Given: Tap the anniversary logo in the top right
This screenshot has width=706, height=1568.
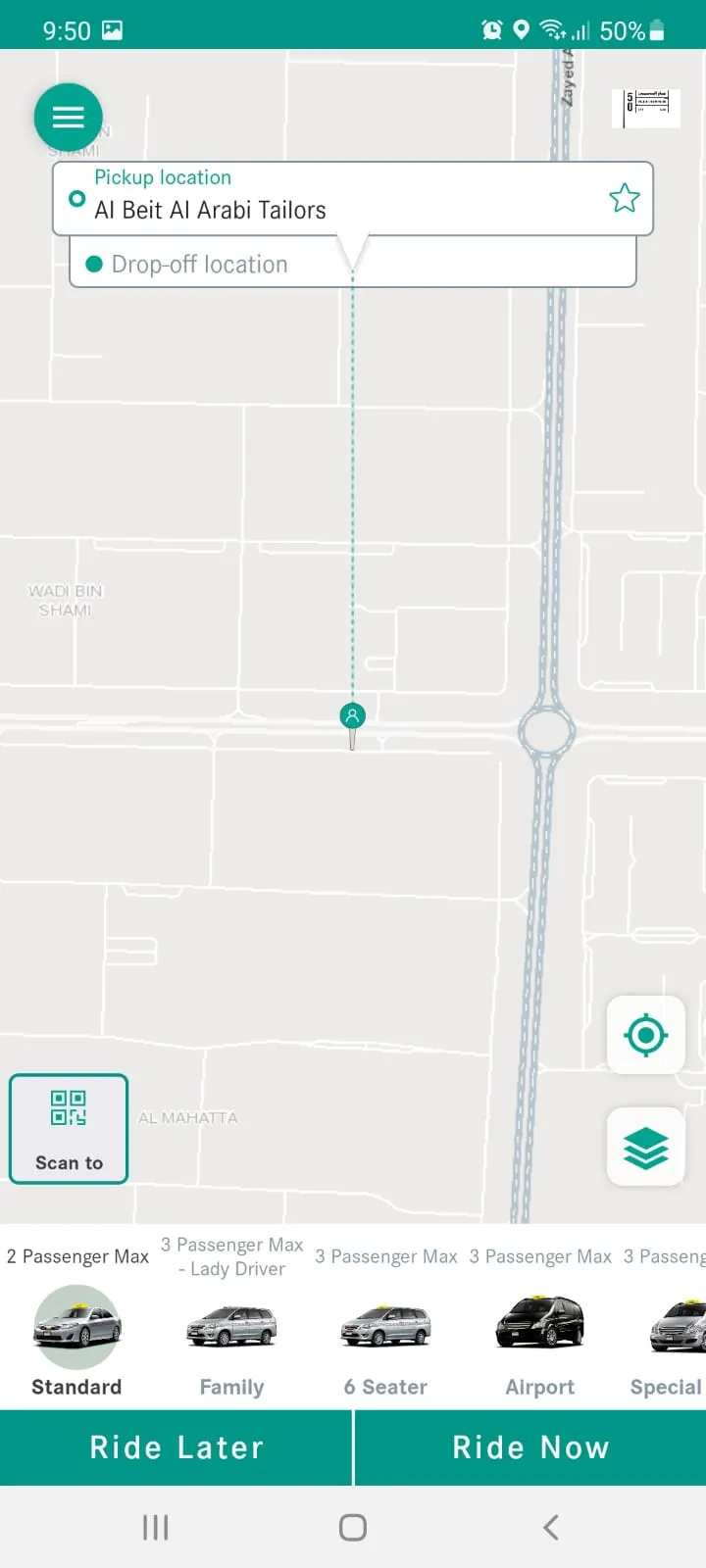Looking at the screenshot, I should pyautogui.click(x=645, y=109).
